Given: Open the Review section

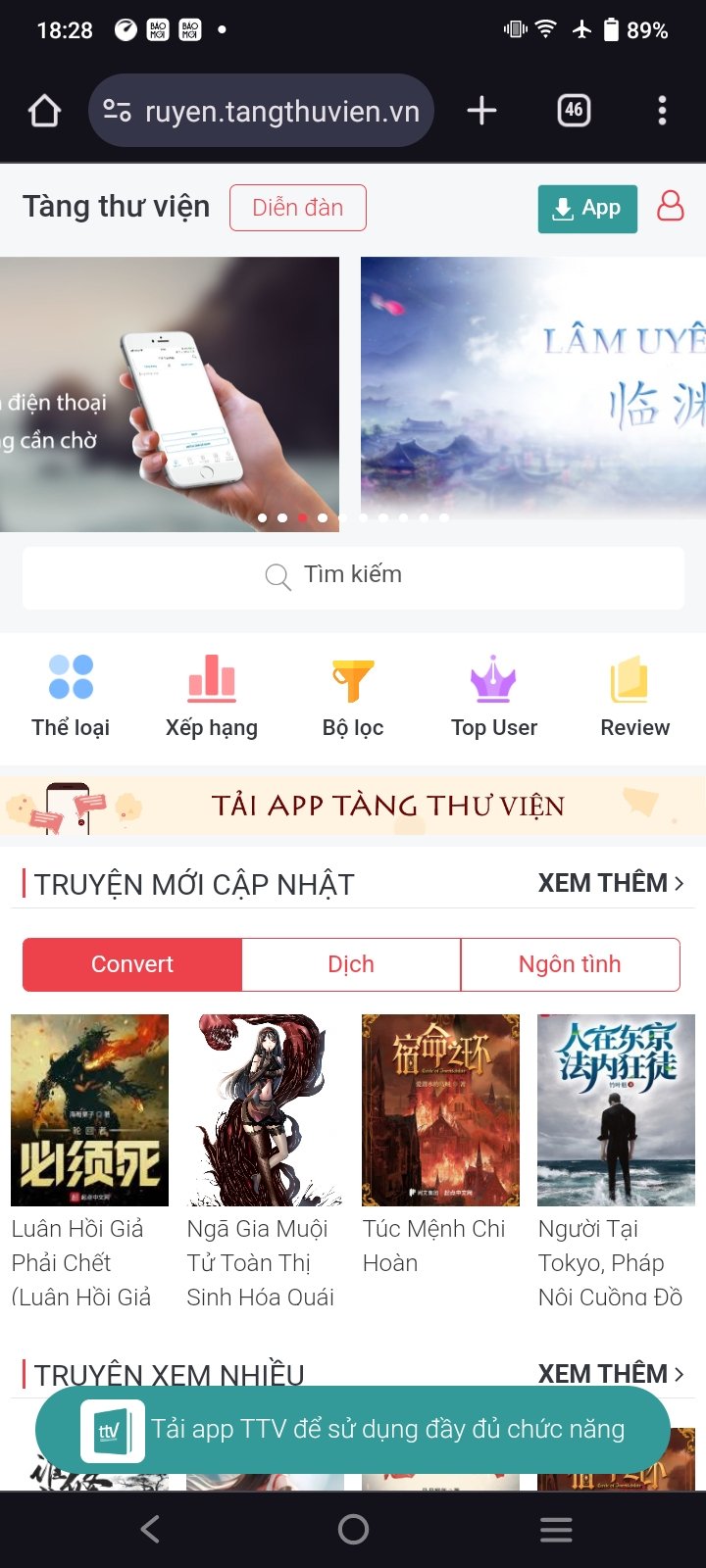Looking at the screenshot, I should coord(634,697).
